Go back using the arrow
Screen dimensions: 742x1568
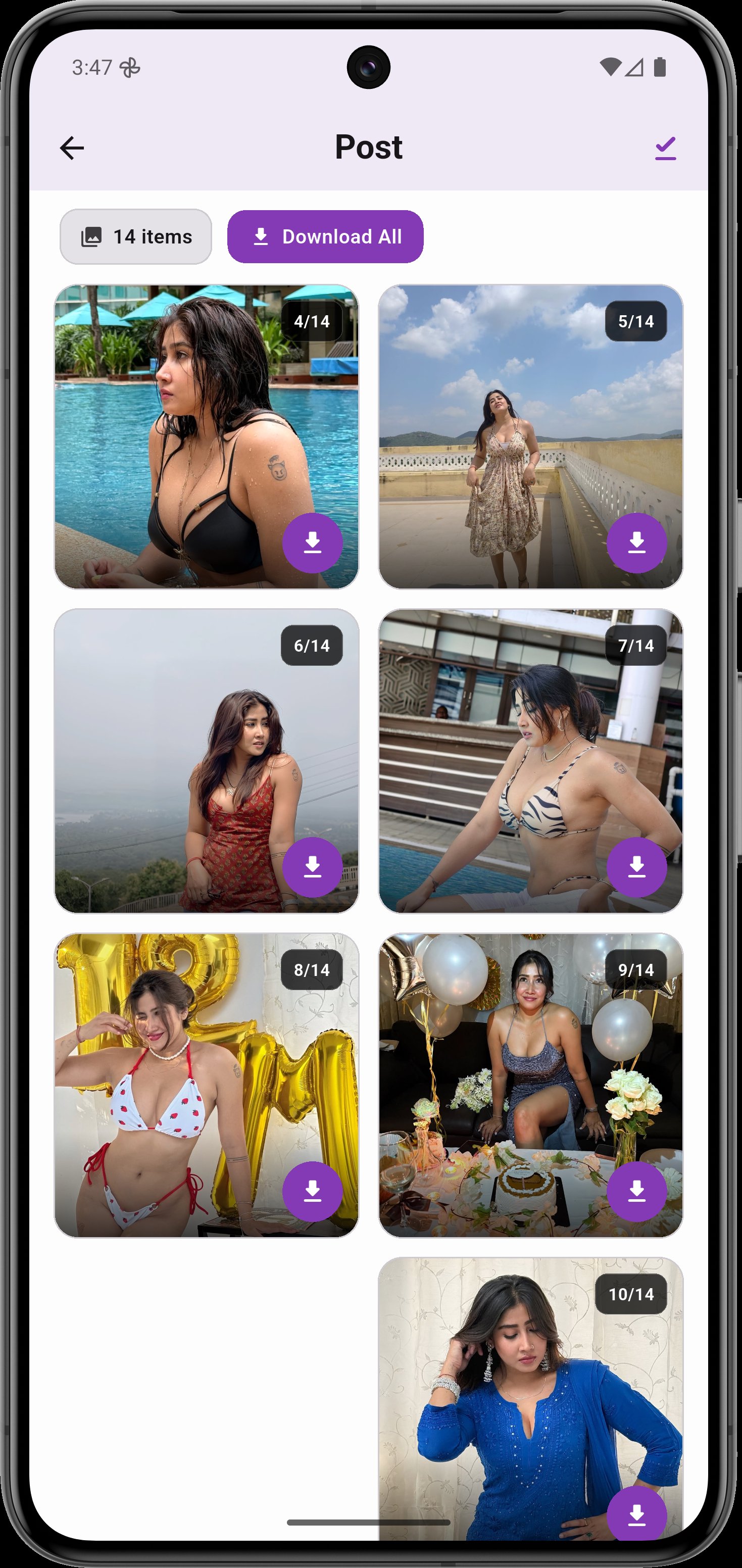tap(72, 148)
